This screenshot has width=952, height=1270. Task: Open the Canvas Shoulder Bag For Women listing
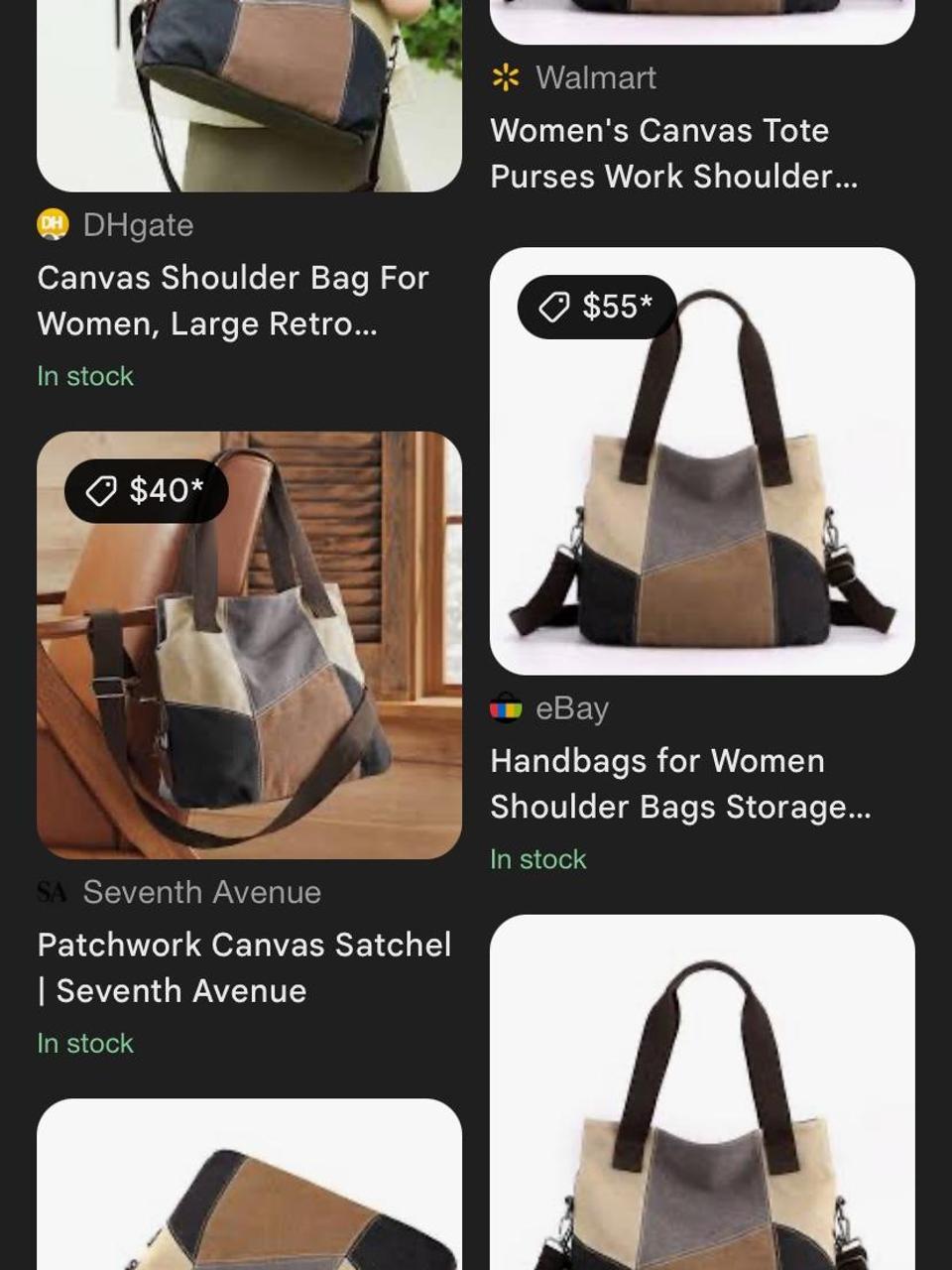pos(232,300)
